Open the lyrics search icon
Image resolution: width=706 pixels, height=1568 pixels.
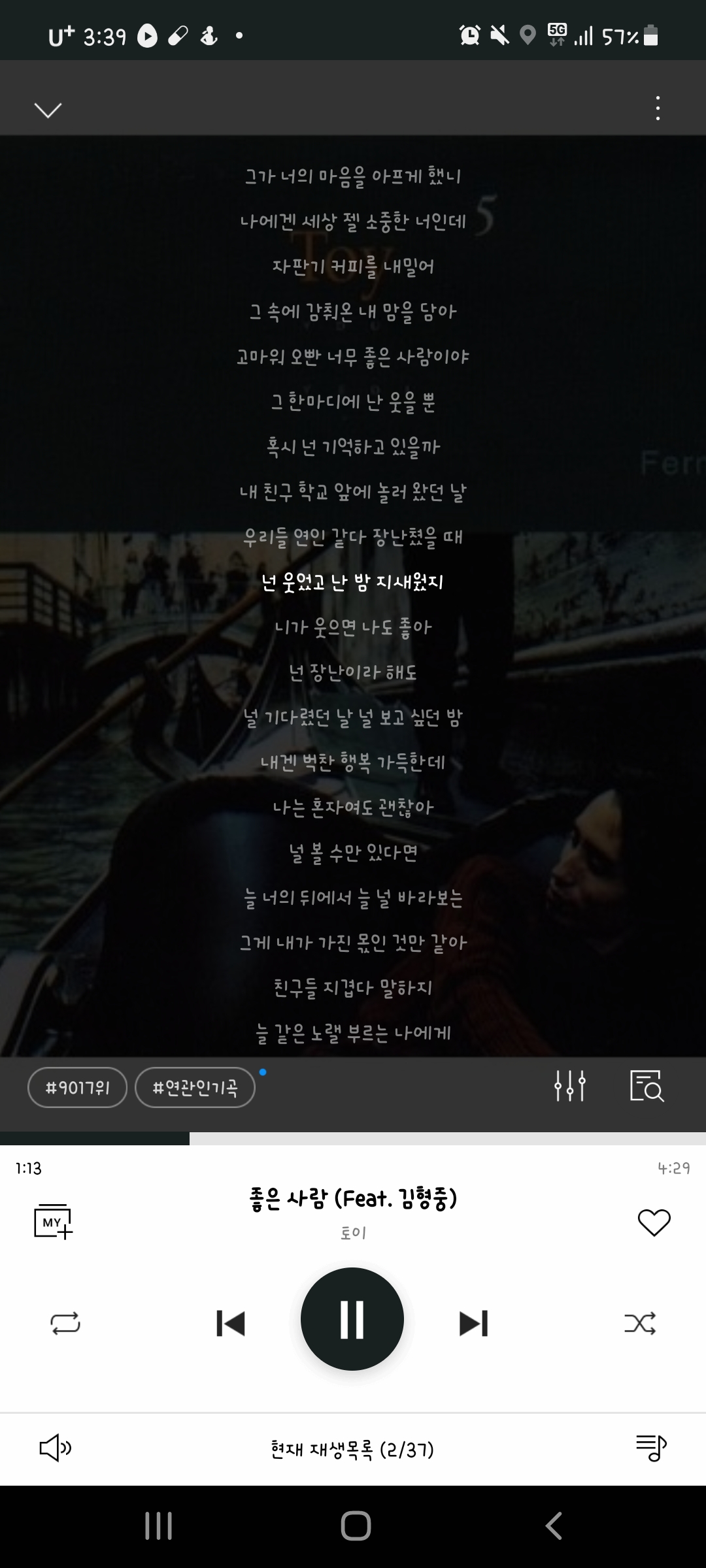(x=647, y=1086)
